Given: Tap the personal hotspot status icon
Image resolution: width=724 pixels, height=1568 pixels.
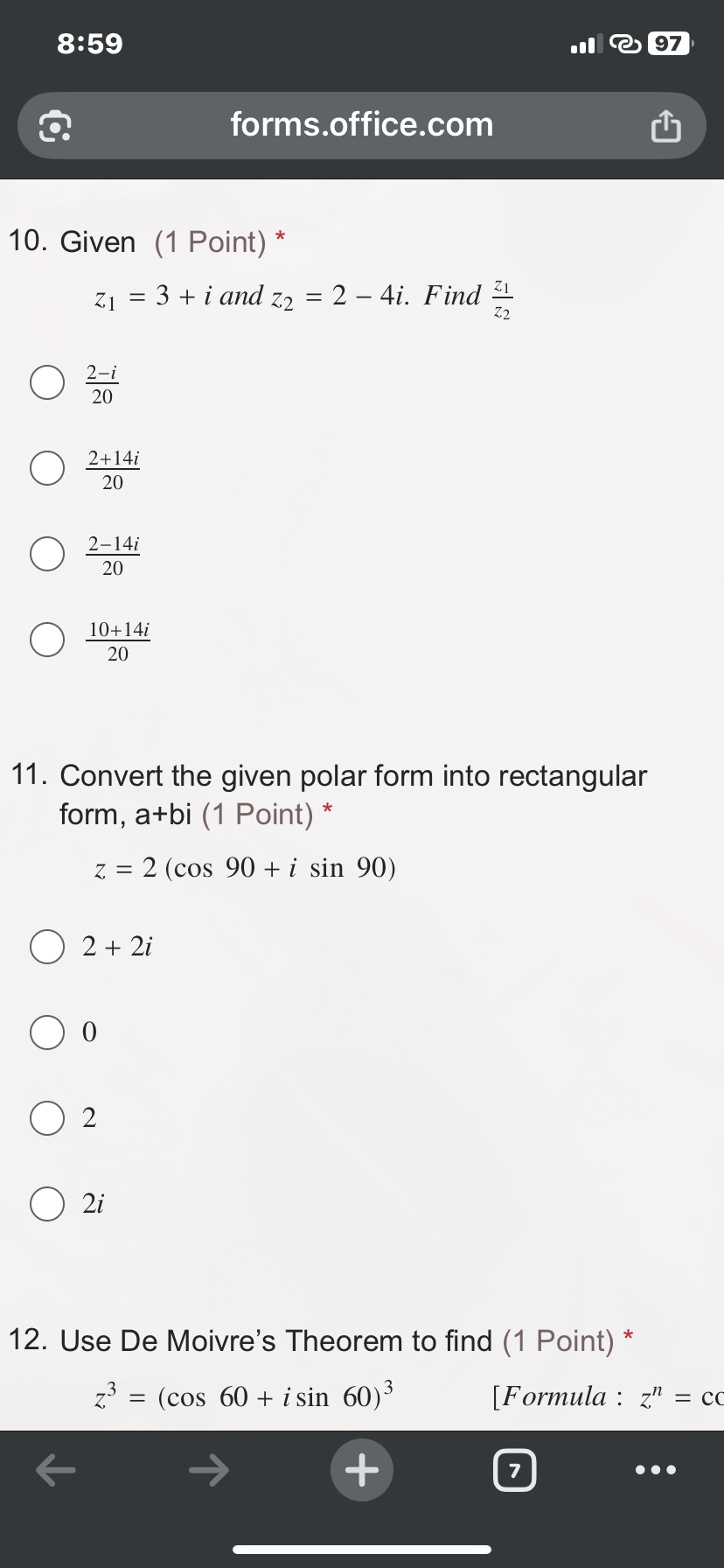Looking at the screenshot, I should [623, 44].
